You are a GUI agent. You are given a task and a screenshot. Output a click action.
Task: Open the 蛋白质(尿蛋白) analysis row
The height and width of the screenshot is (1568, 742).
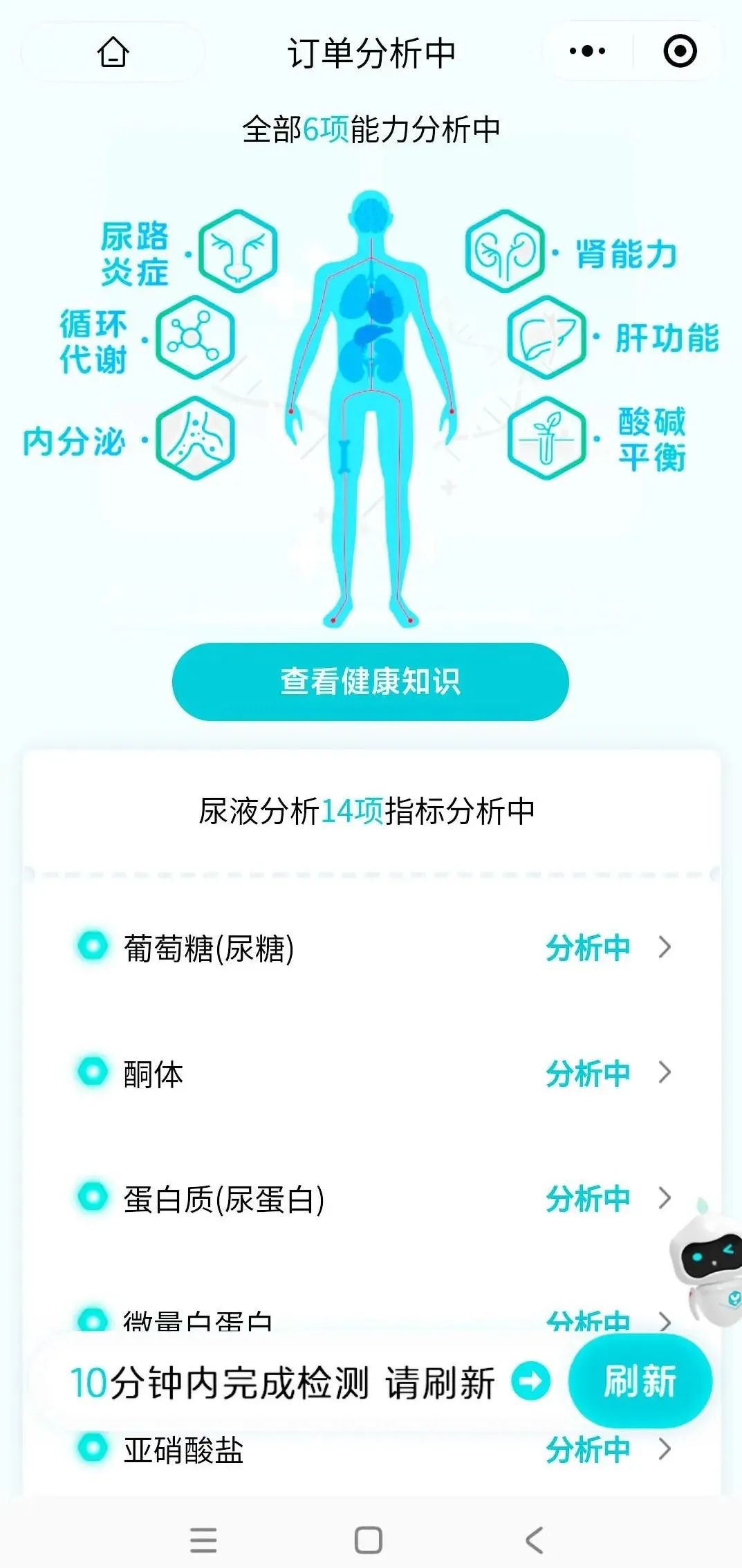373,1199
